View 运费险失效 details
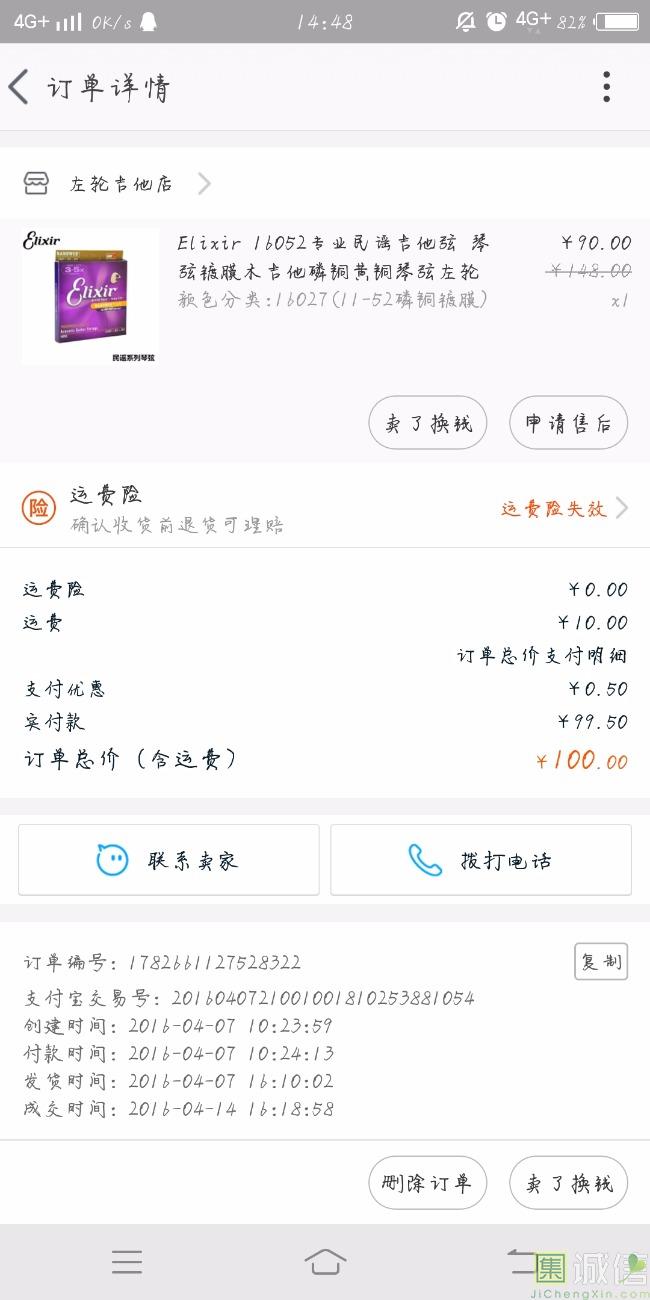Screen dimensions: 650x1300 (x=562, y=508)
